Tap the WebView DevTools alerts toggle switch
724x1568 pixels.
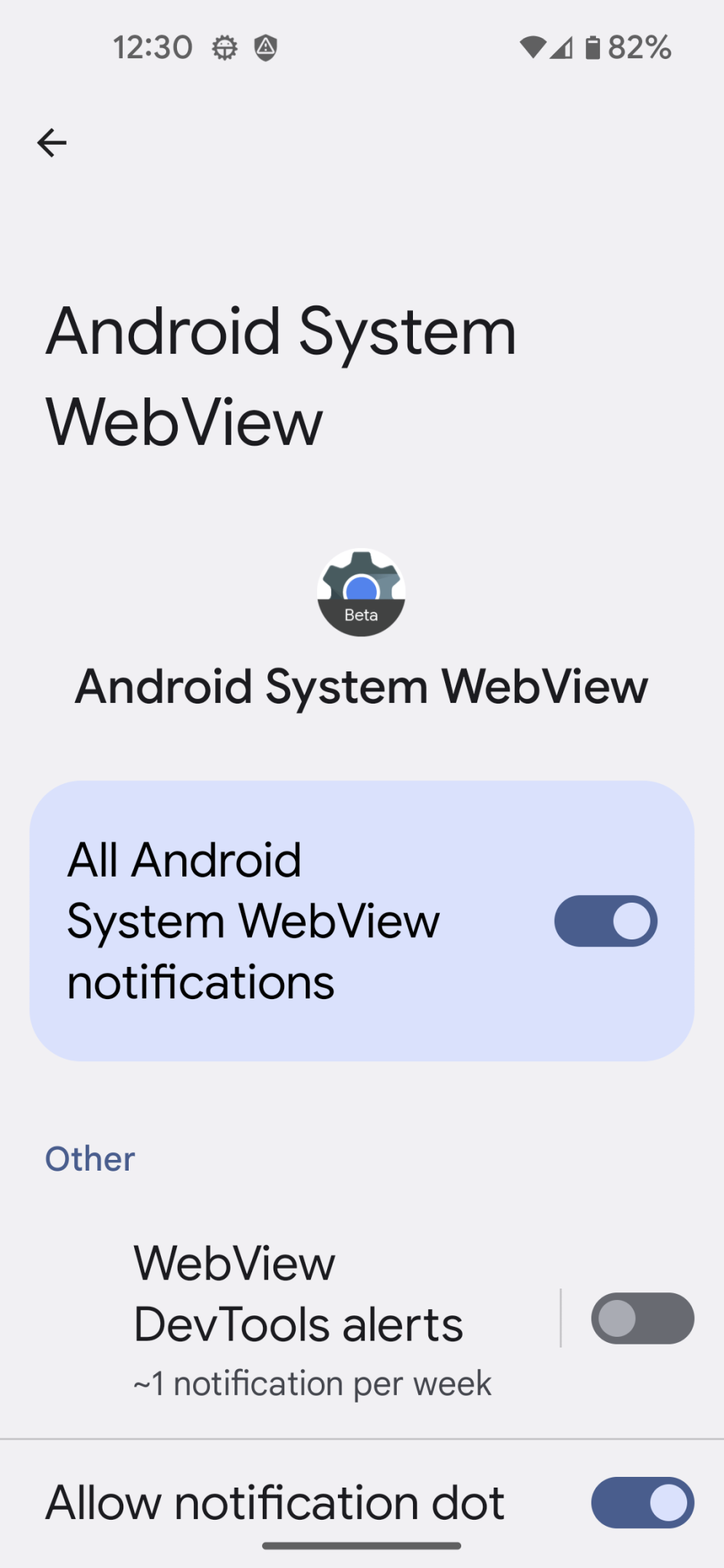click(642, 1319)
